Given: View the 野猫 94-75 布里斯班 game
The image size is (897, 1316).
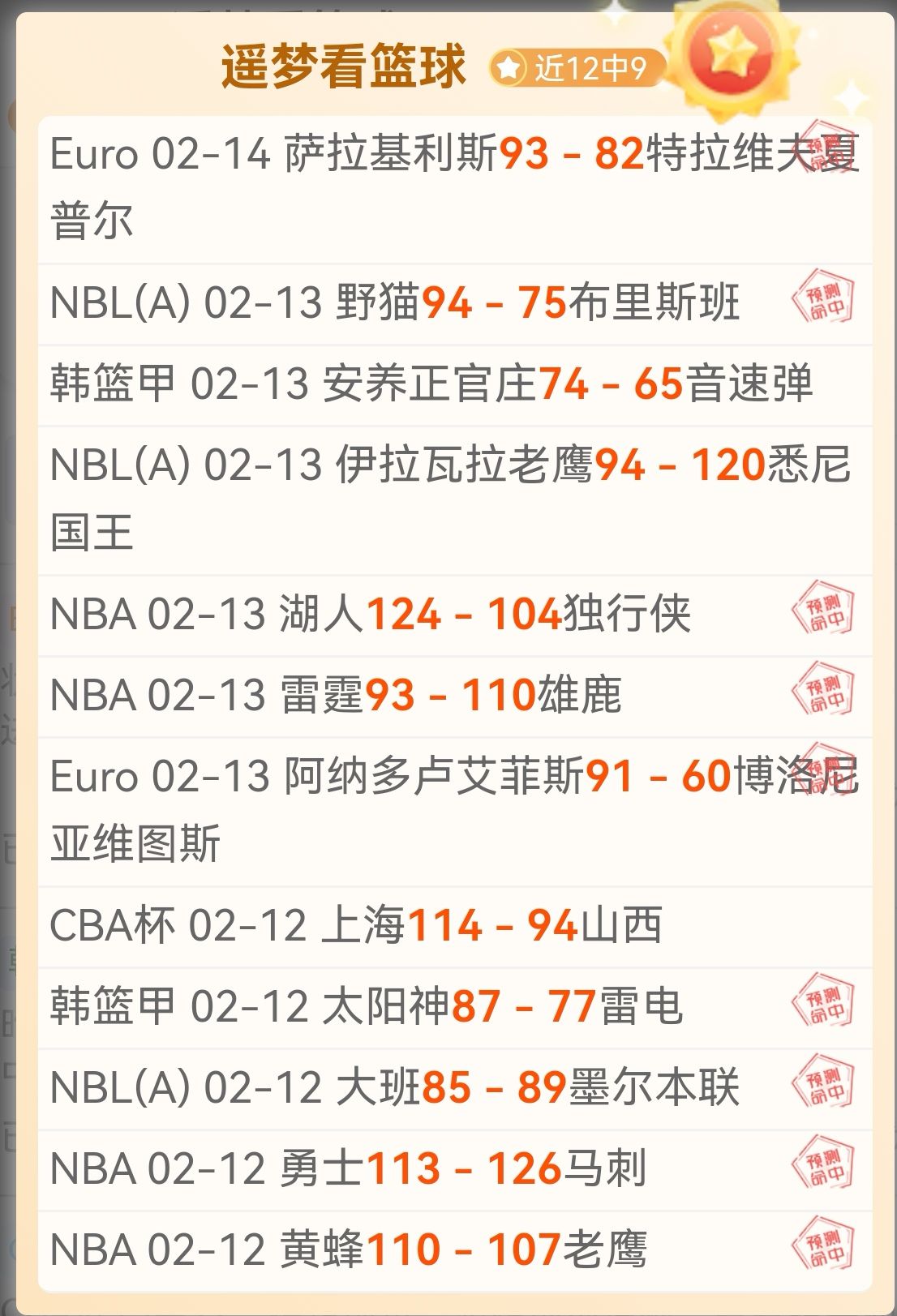Looking at the screenshot, I should 454,303.
